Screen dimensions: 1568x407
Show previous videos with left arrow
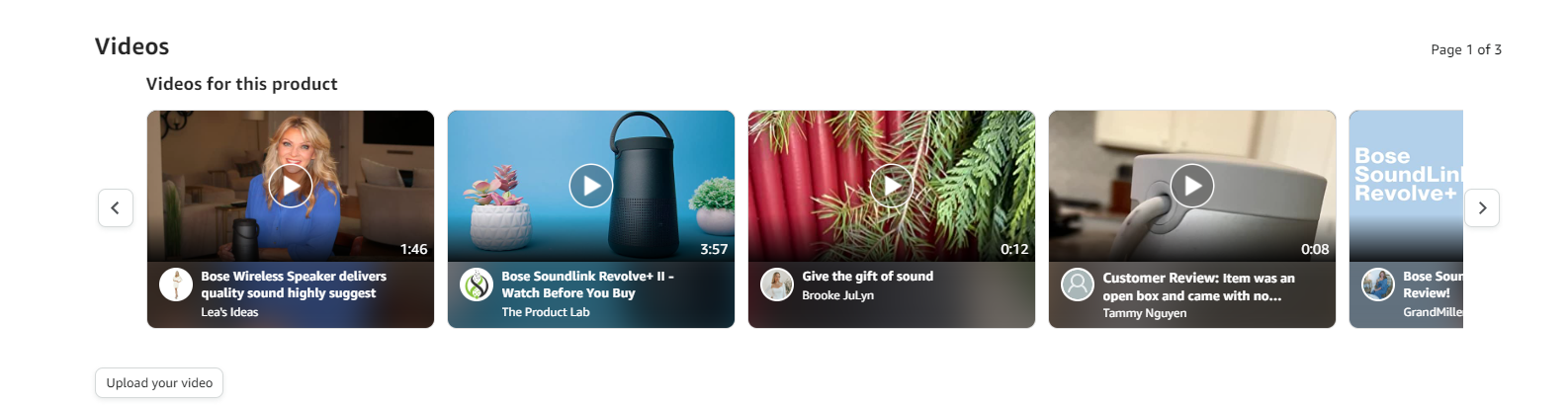(x=116, y=207)
